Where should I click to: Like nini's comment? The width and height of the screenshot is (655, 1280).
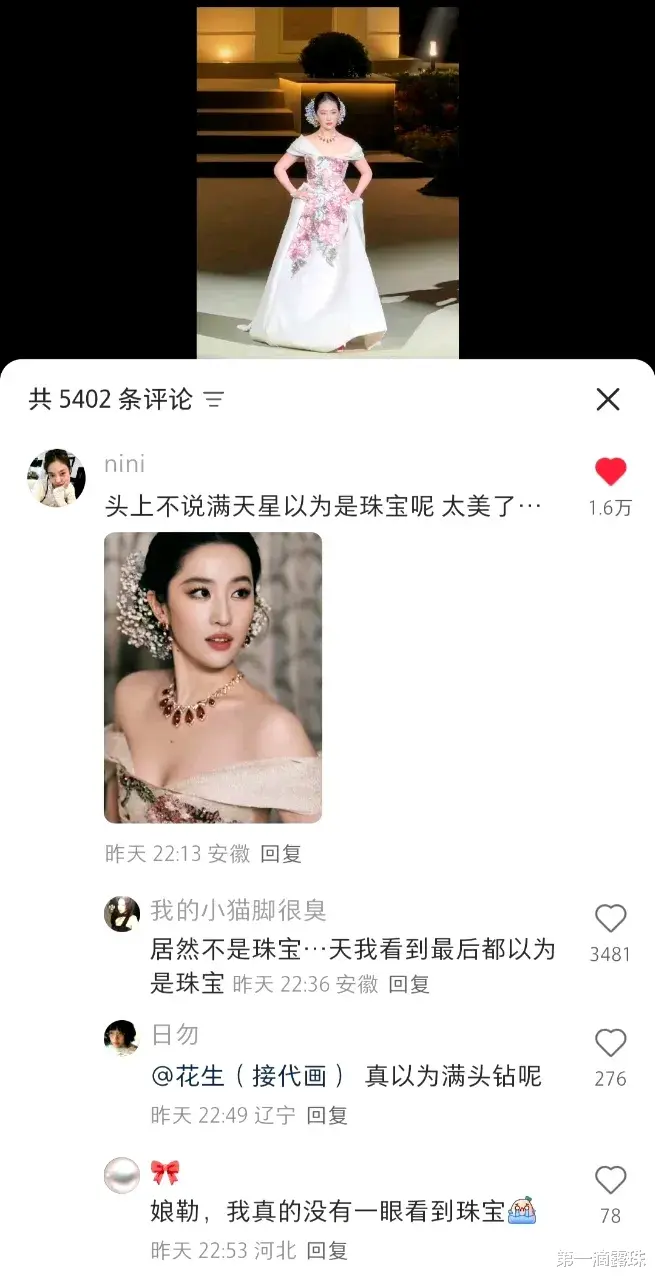tap(610, 472)
